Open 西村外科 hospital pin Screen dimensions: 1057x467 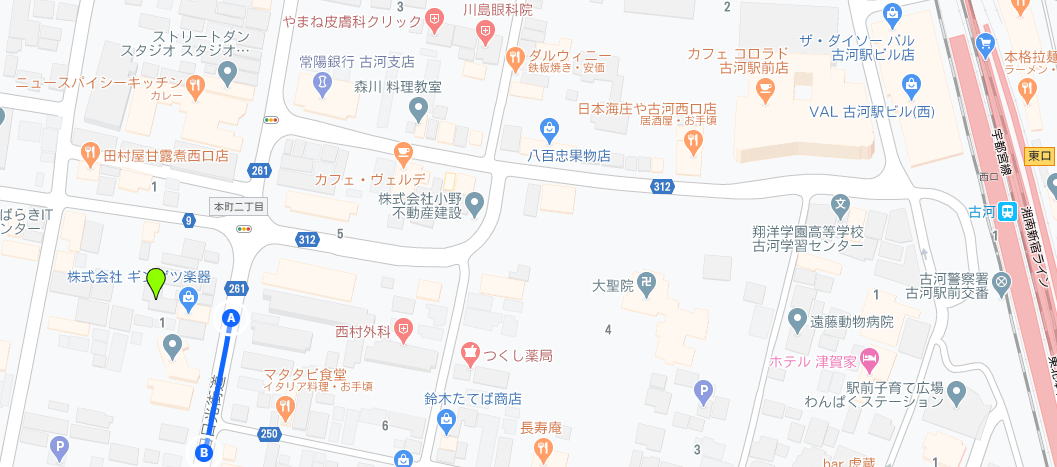(403, 327)
